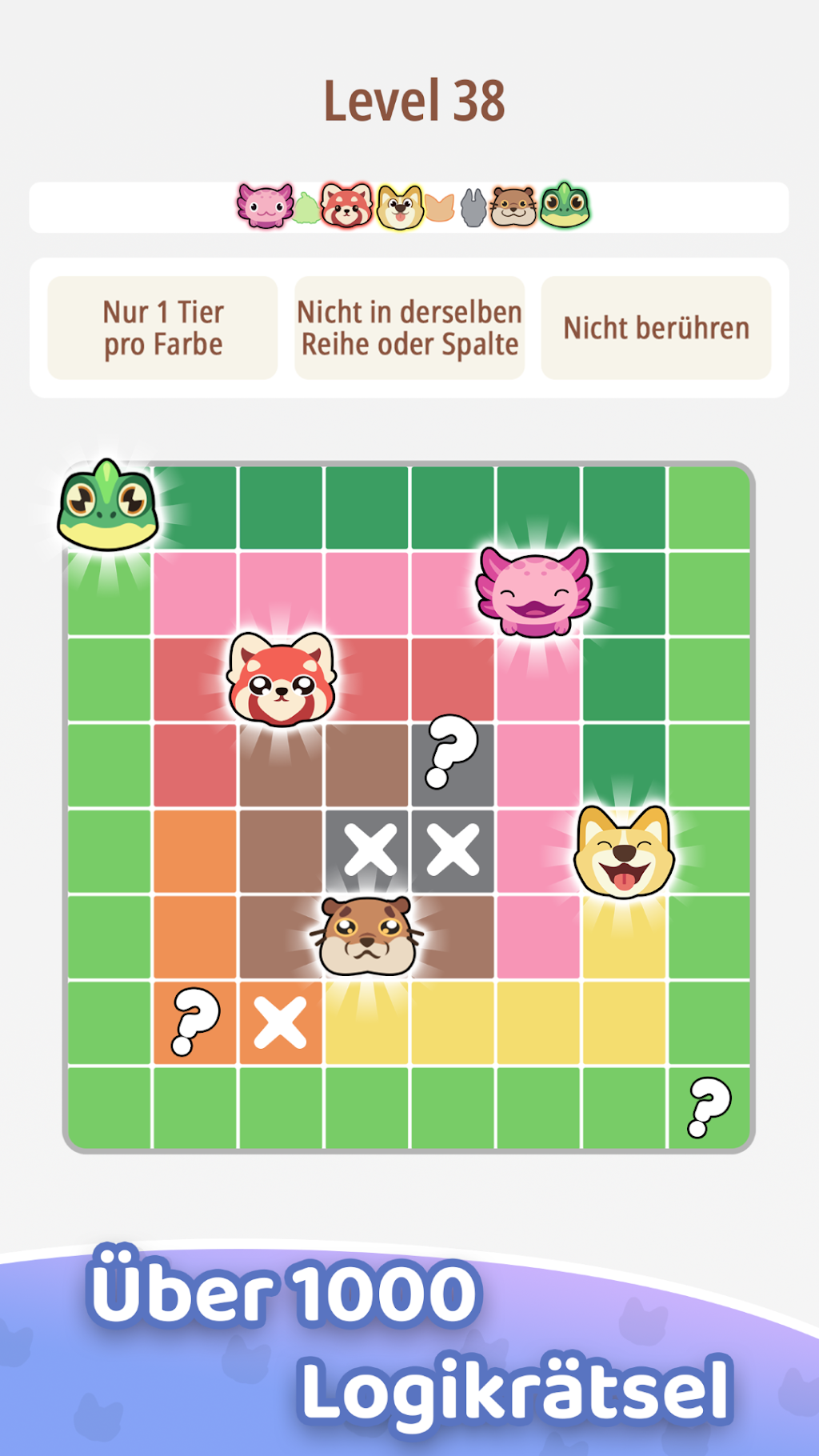Tap the red panda on the grid
The height and width of the screenshot is (1456, 819).
pyautogui.click(x=282, y=679)
